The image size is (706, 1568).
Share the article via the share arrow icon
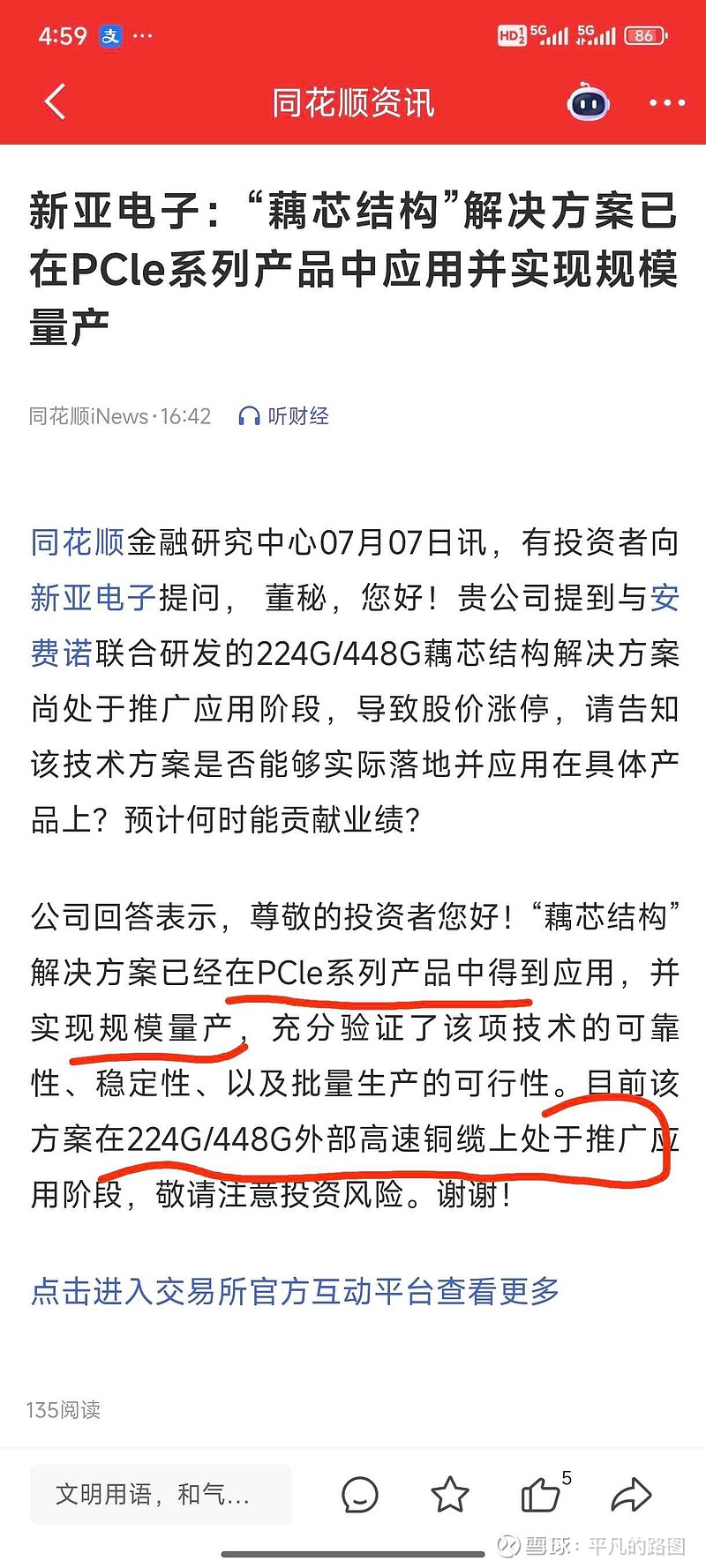tap(630, 1495)
